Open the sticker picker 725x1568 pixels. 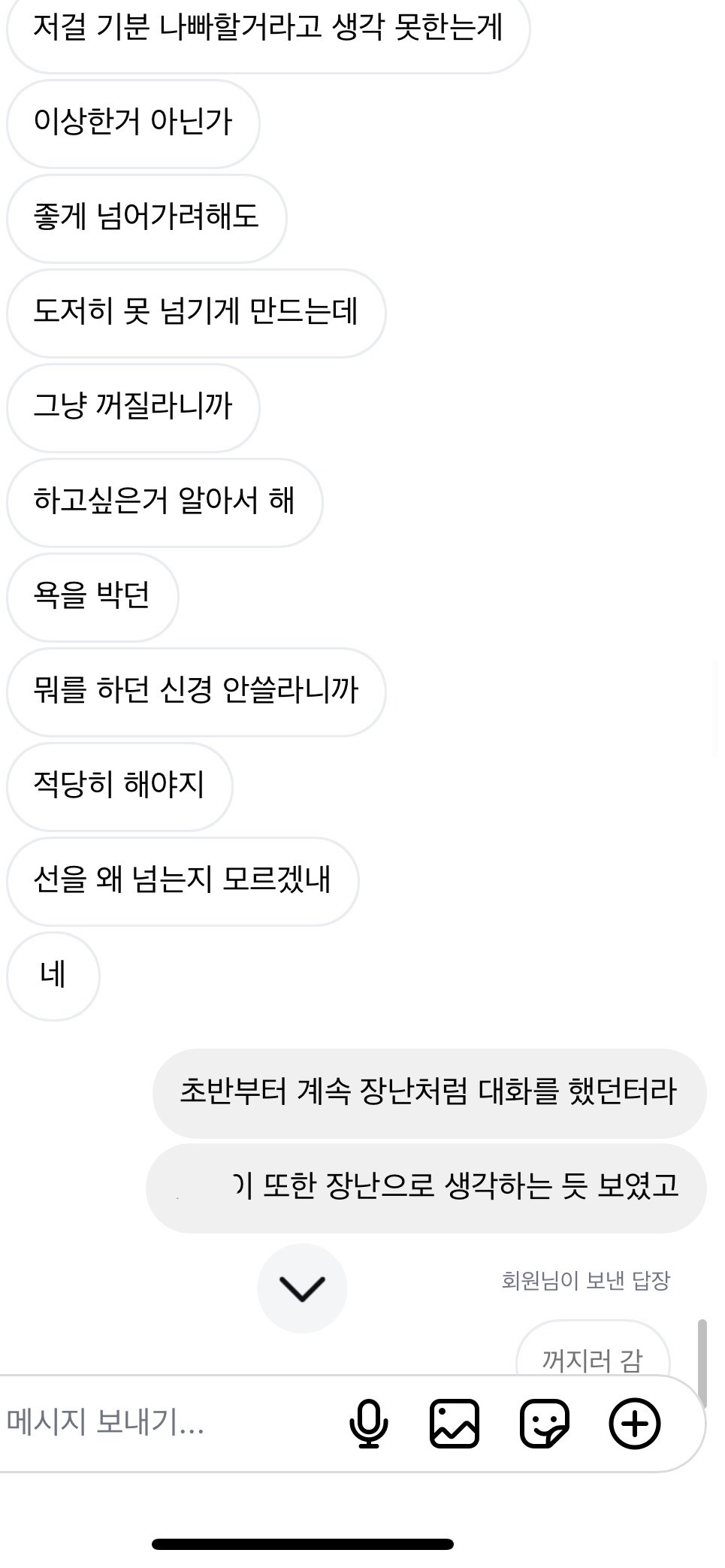(x=544, y=1423)
